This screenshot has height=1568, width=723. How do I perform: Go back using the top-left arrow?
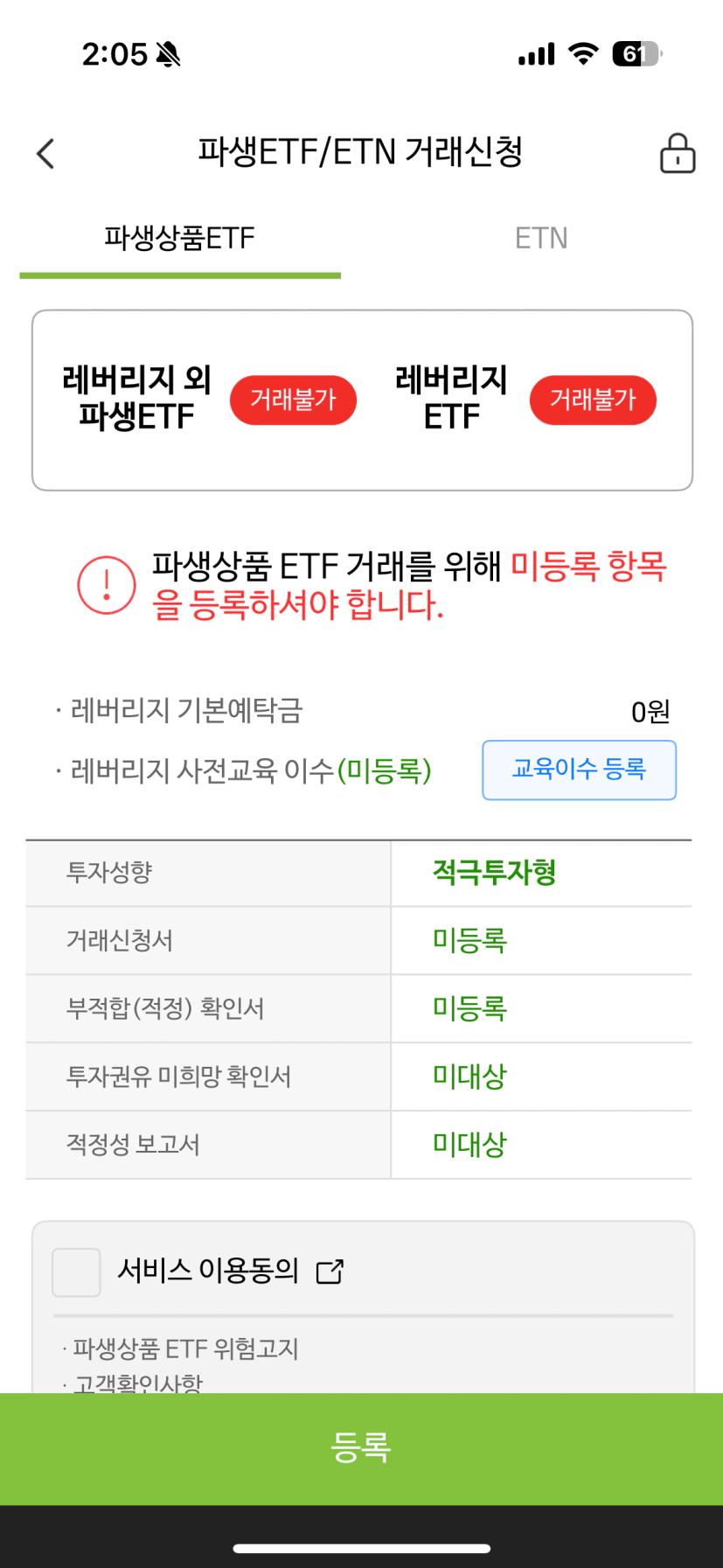[45, 154]
